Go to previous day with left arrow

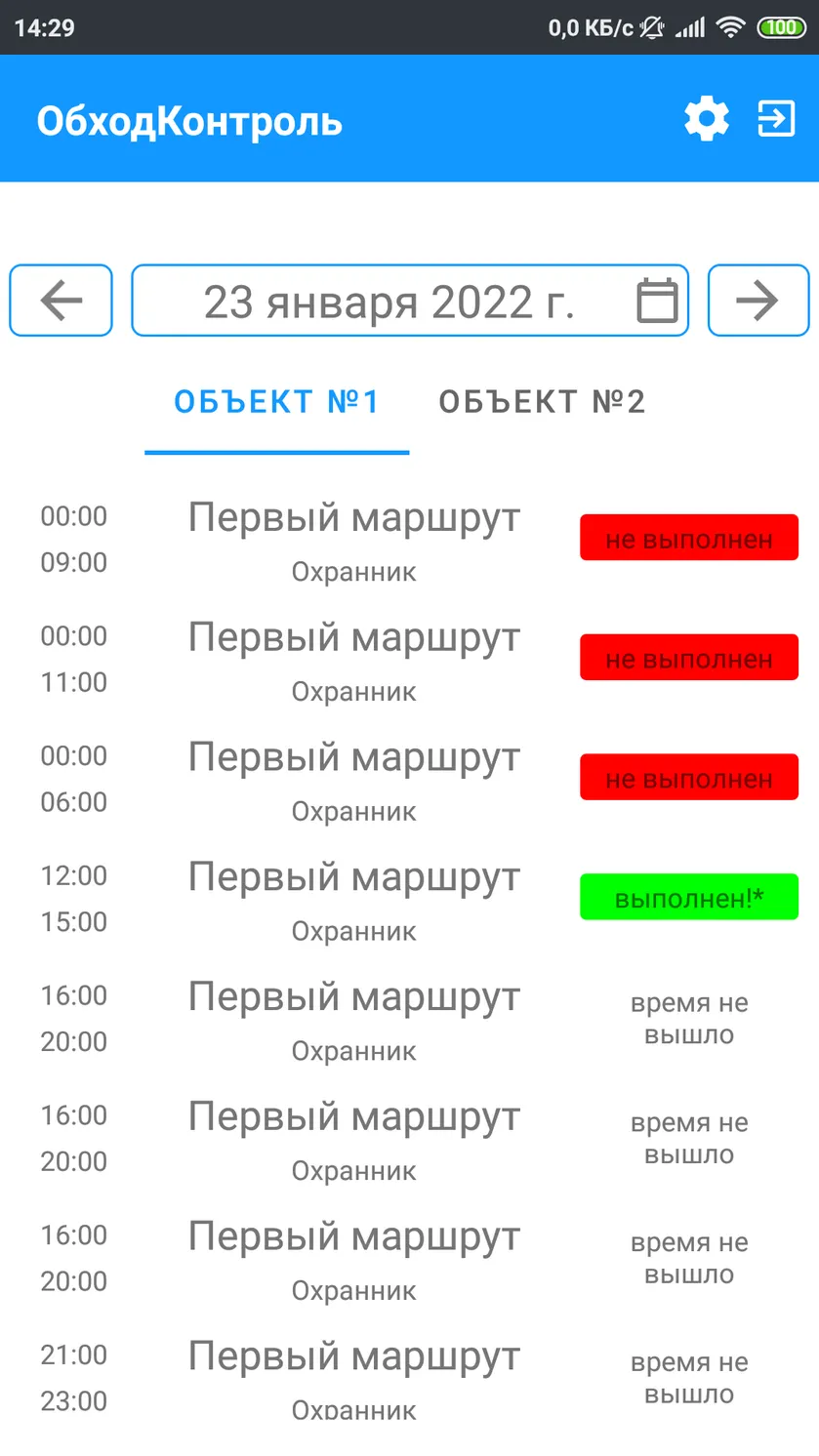click(x=61, y=301)
